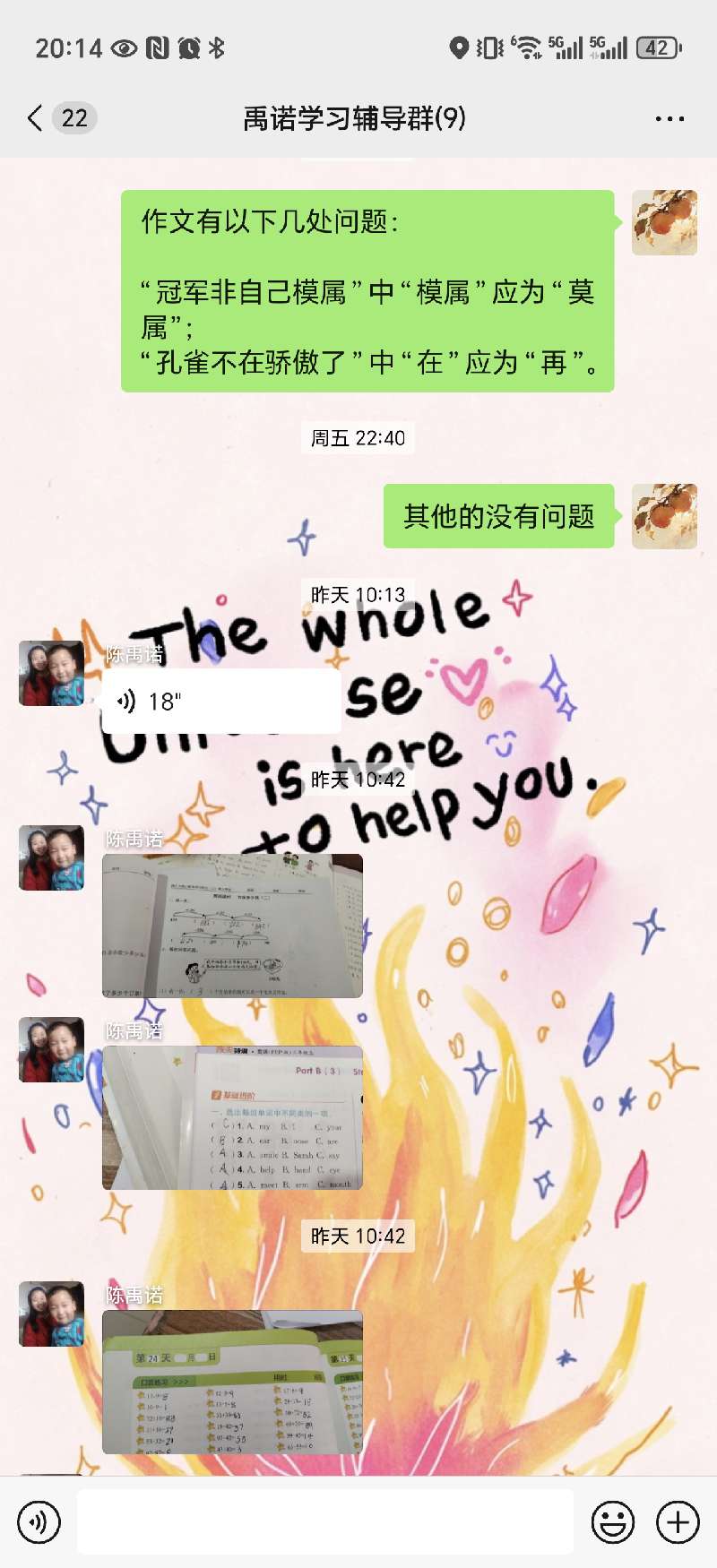
Task: Open my avatar next to 其他的没有问题
Action: pos(664,516)
